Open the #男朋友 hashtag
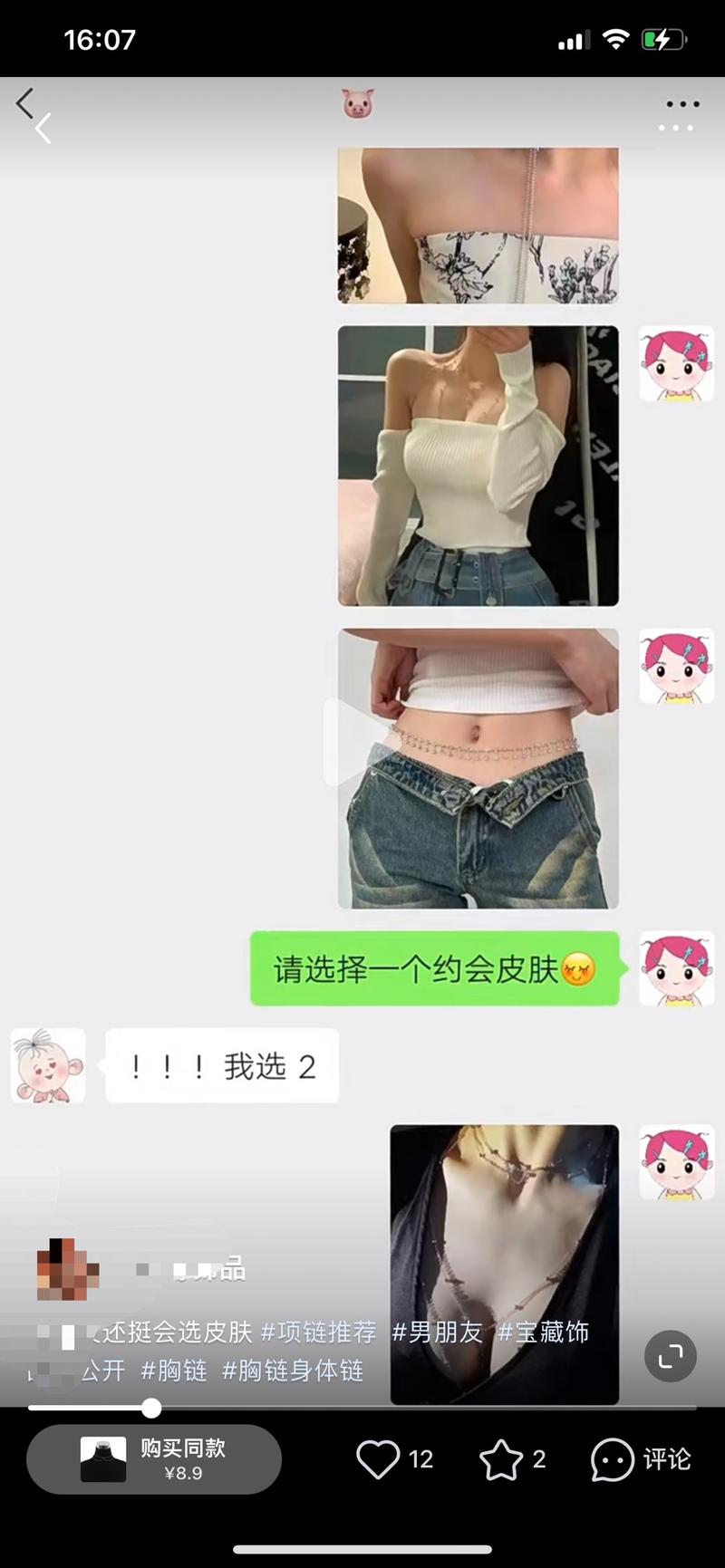This screenshot has width=725, height=1568. (x=437, y=1332)
